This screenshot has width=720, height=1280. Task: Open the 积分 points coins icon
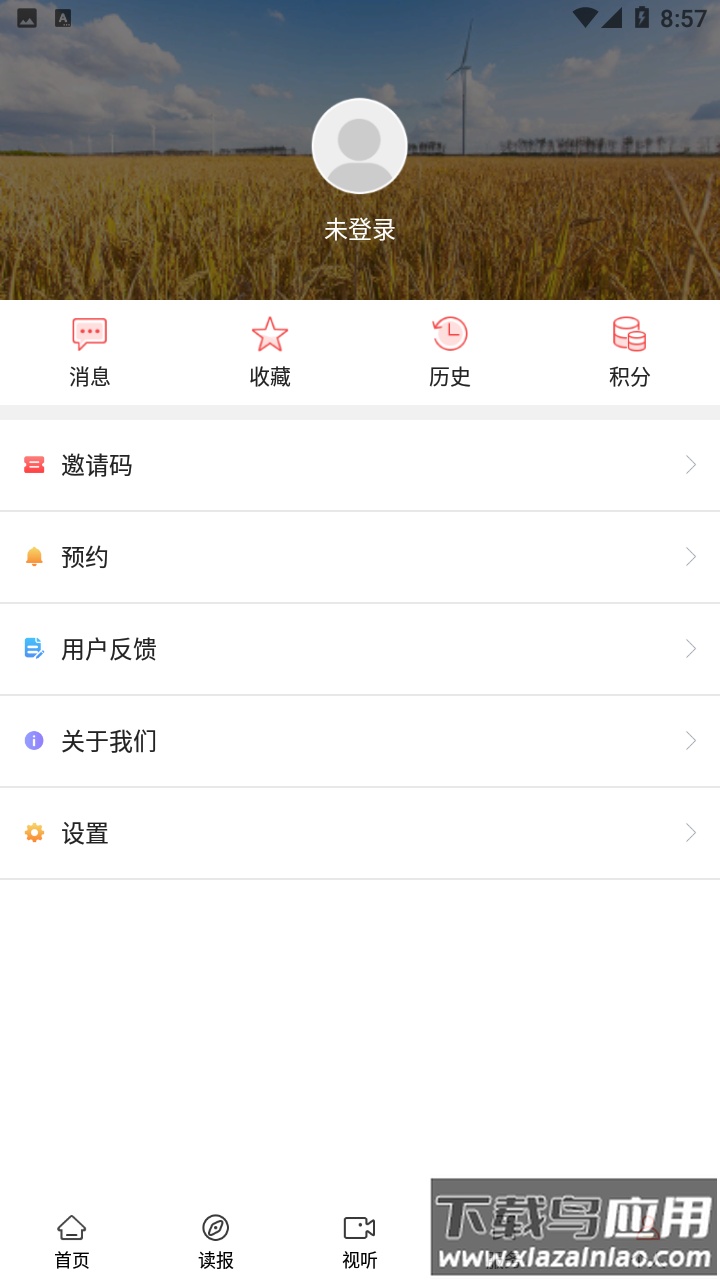pyautogui.click(x=629, y=333)
